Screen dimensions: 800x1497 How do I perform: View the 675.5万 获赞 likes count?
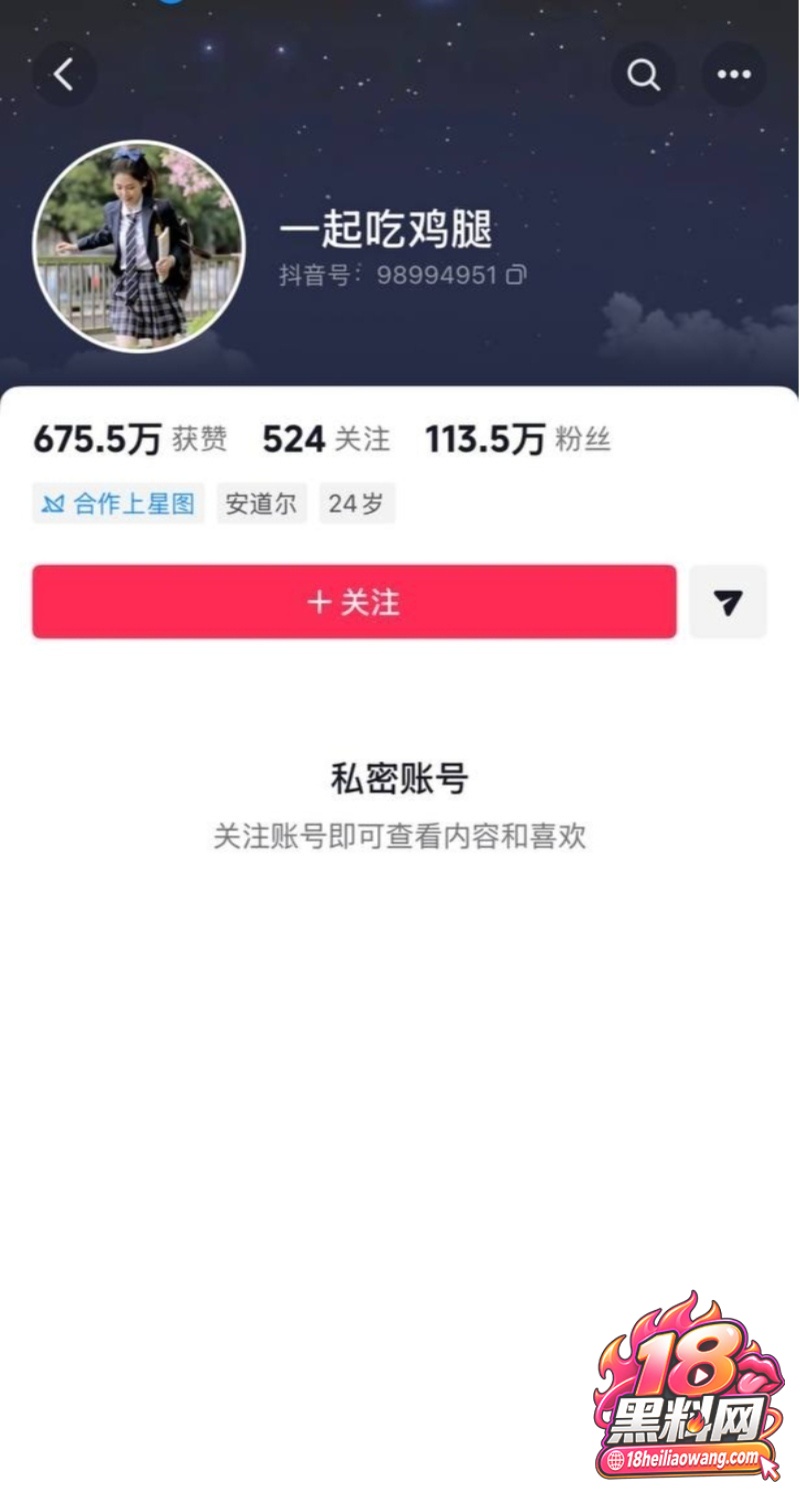pos(131,439)
